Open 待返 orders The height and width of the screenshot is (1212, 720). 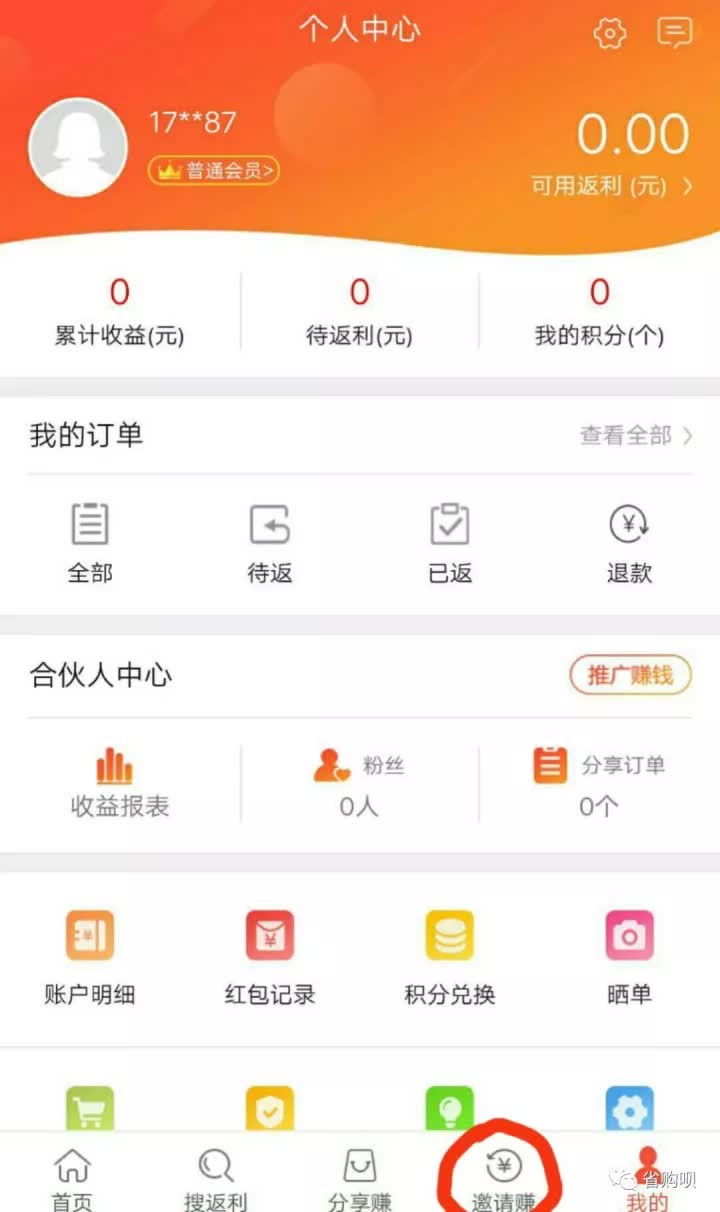(270, 544)
